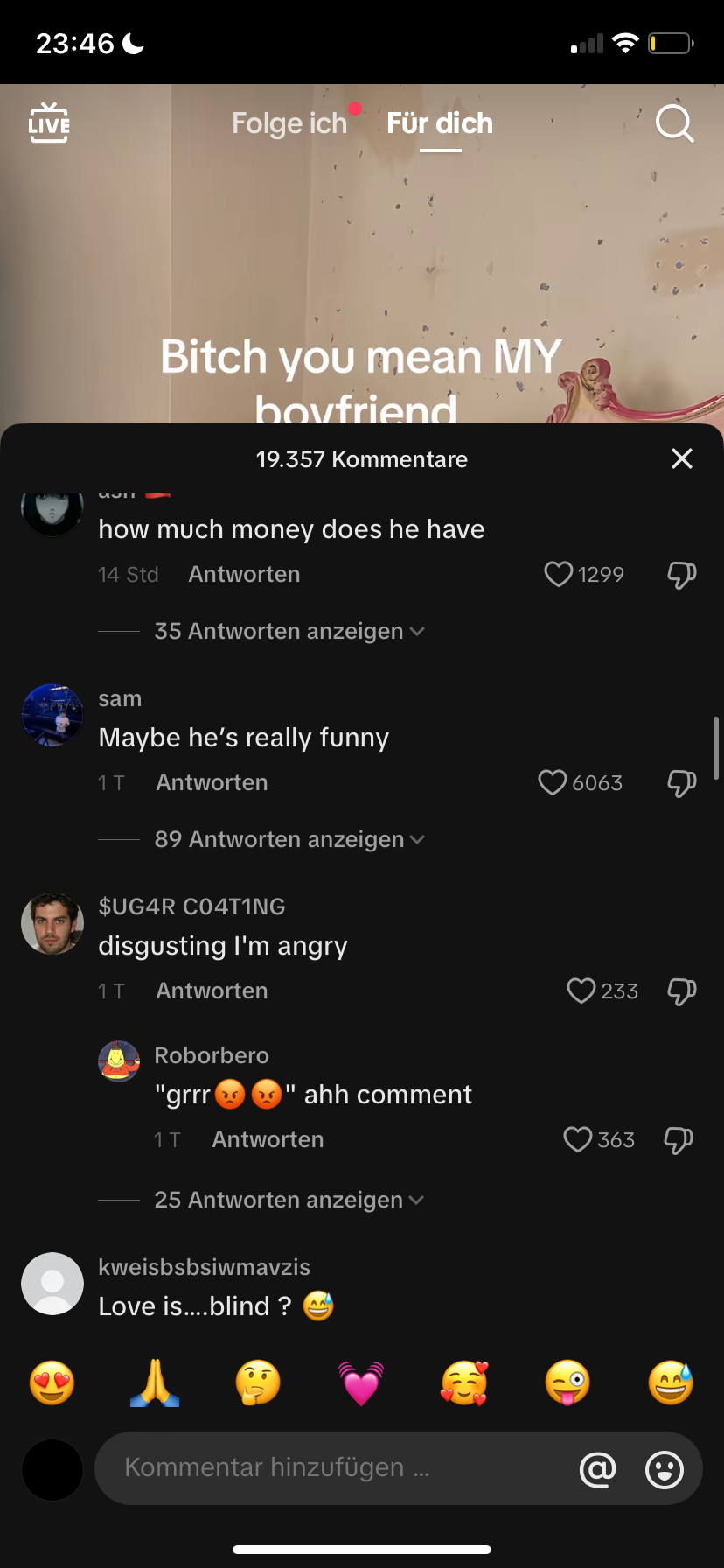Image resolution: width=724 pixels, height=1568 pixels.
Task: Open the LIVE section
Action: coord(49,123)
